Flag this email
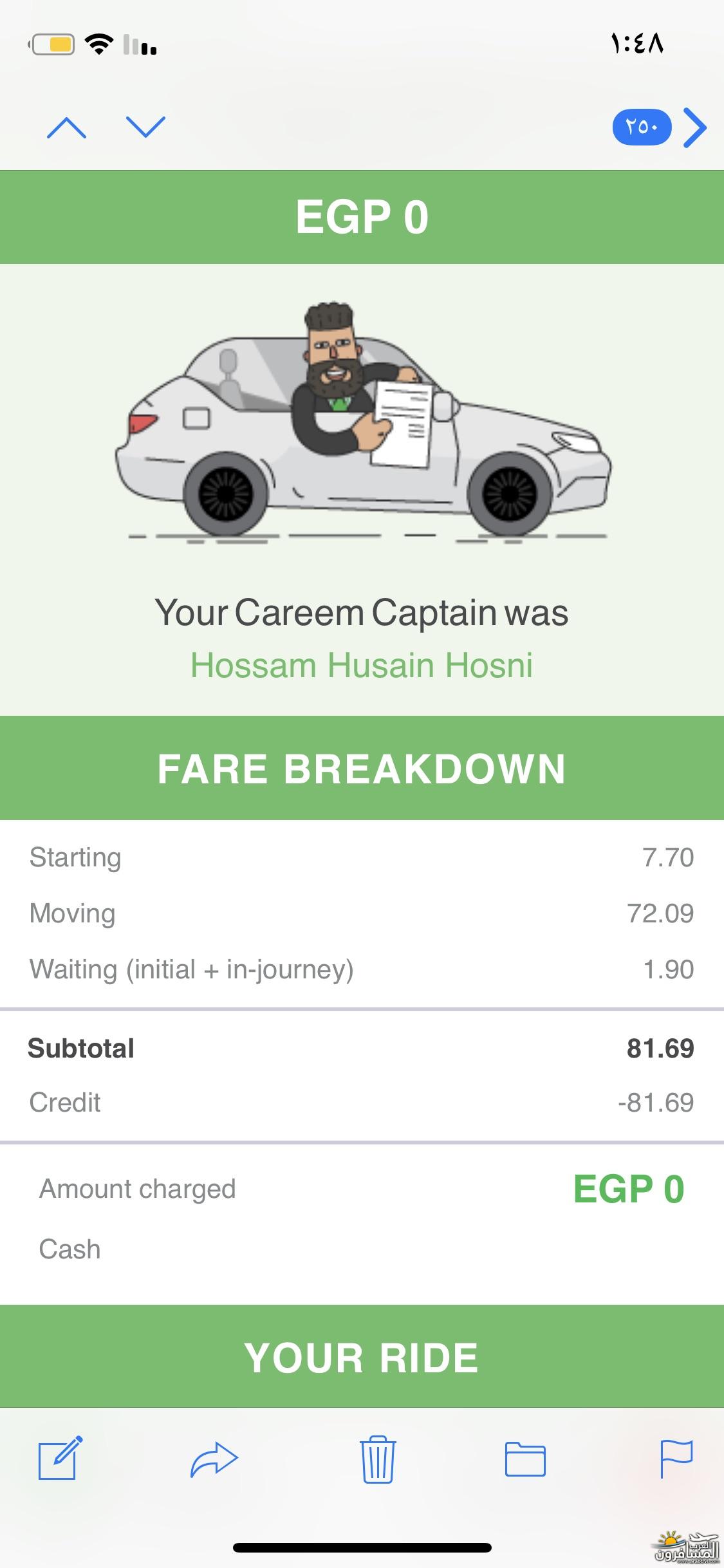724x1568 pixels. point(676,1458)
